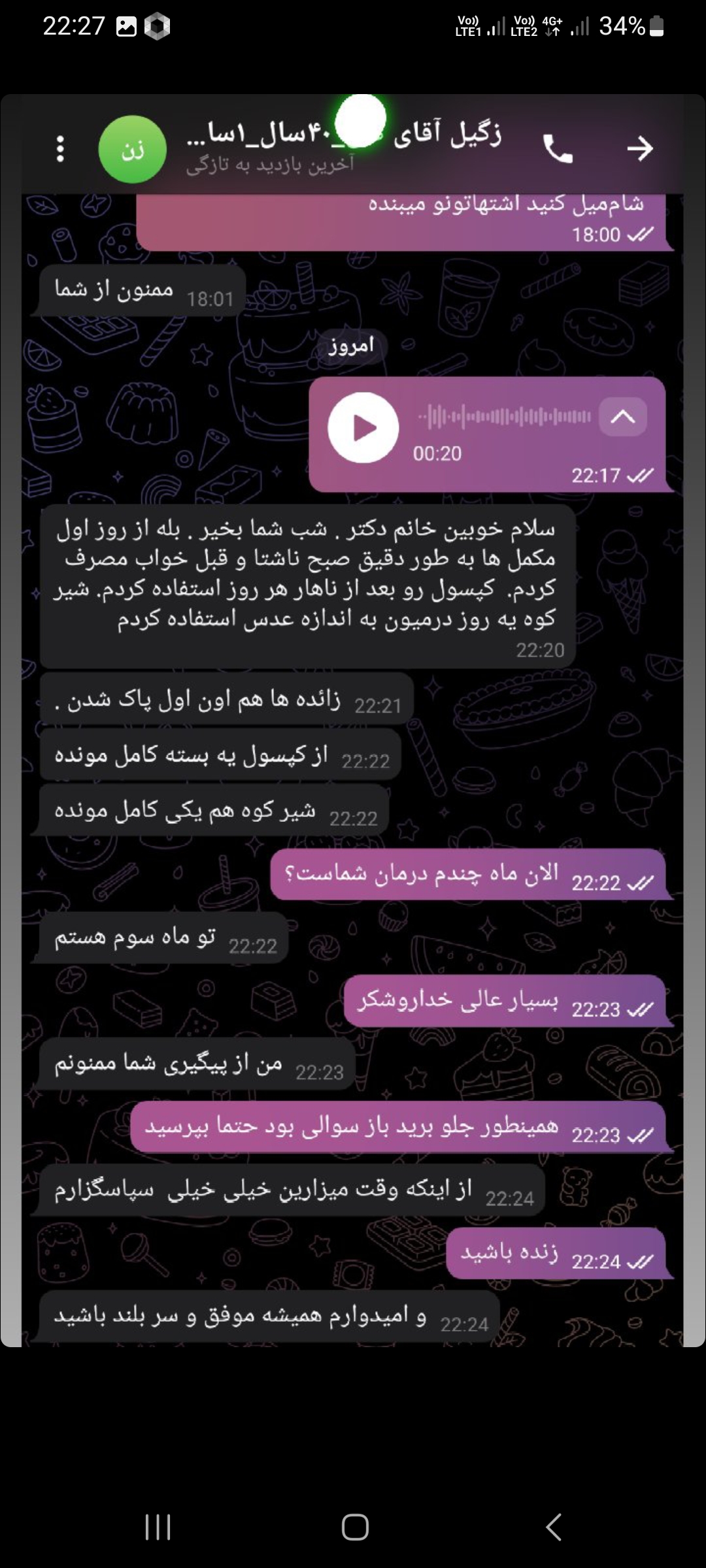
Task: Go back using the header arrow
Action: (640, 149)
